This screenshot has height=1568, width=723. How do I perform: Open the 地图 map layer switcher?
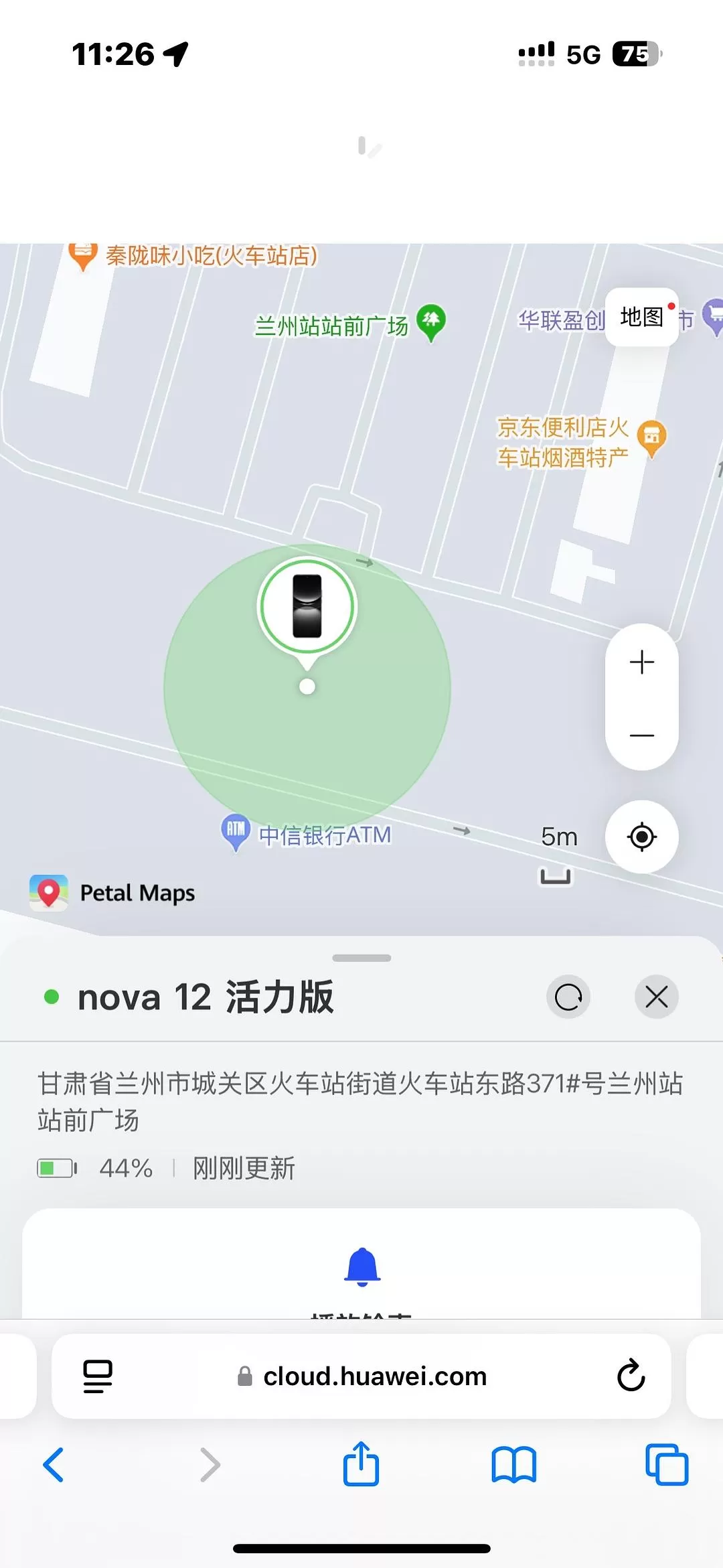641,317
